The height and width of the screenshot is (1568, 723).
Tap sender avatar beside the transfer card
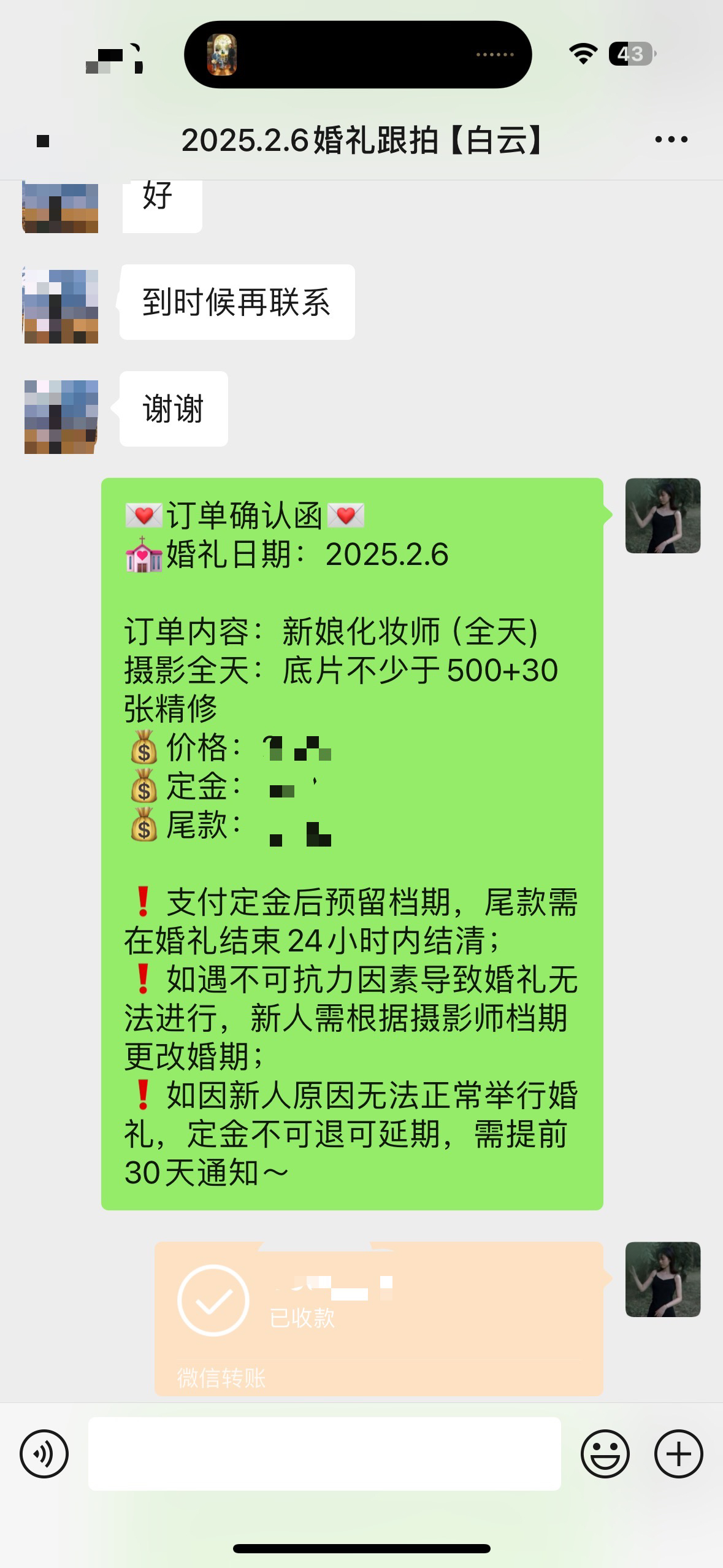click(663, 1279)
